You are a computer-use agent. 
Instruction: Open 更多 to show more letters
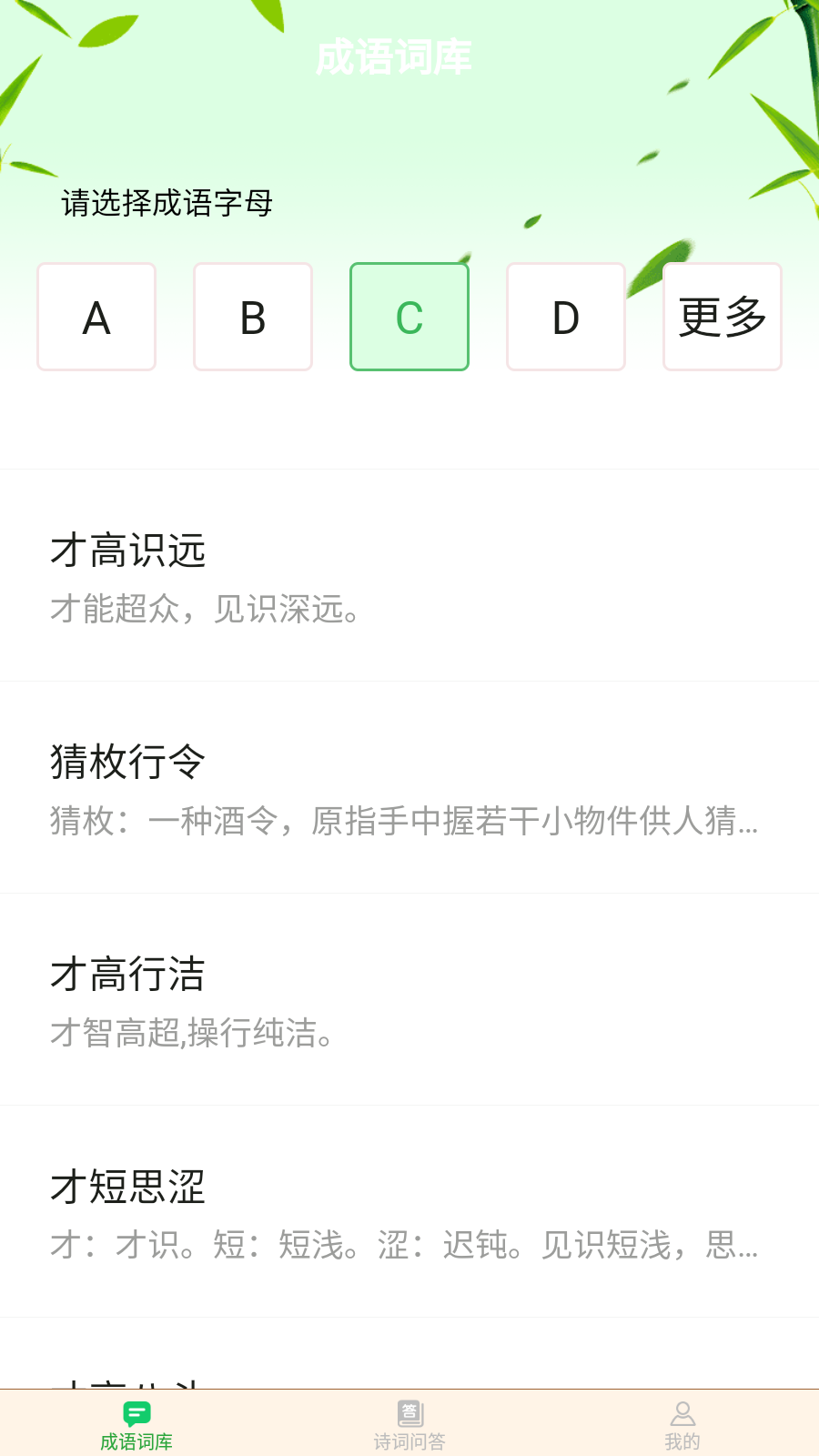[x=722, y=316]
